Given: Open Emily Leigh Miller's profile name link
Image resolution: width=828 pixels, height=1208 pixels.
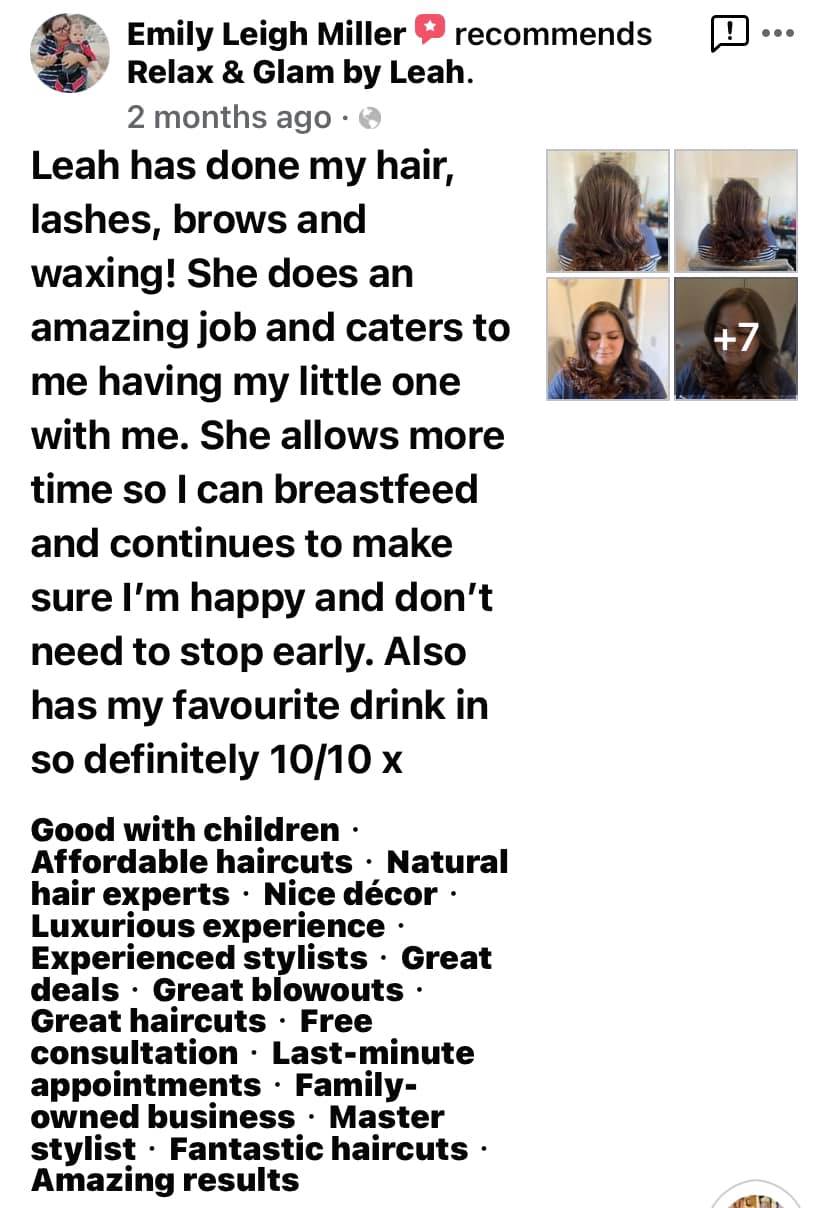Looking at the screenshot, I should (266, 33).
